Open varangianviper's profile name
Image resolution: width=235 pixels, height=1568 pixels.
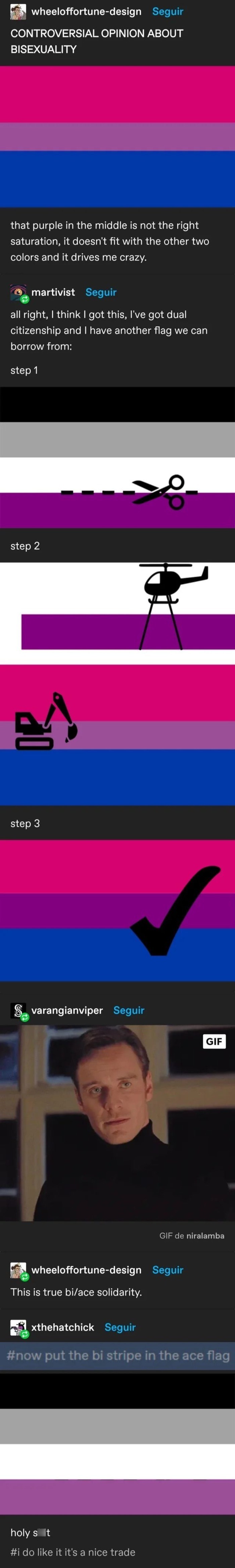[67, 1010]
